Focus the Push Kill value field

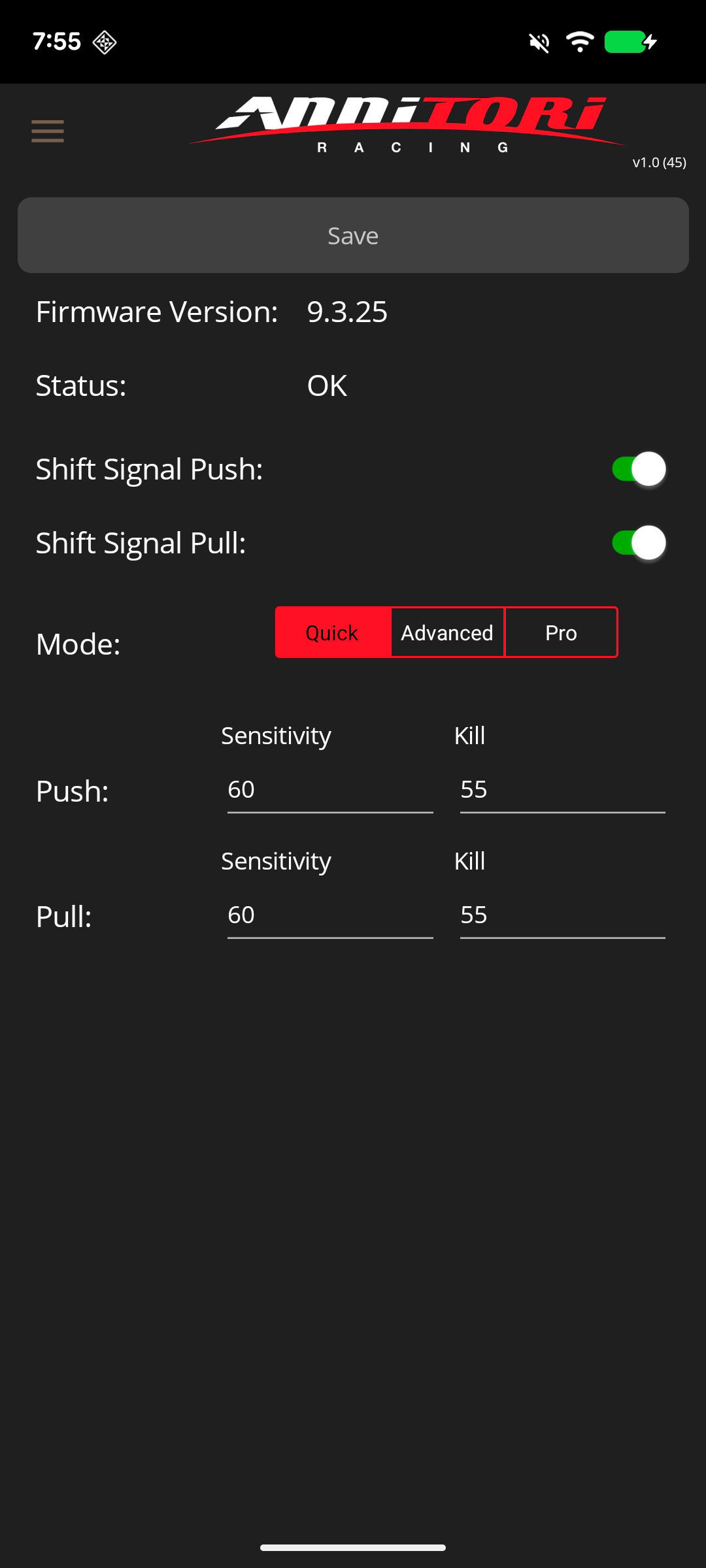(562, 790)
